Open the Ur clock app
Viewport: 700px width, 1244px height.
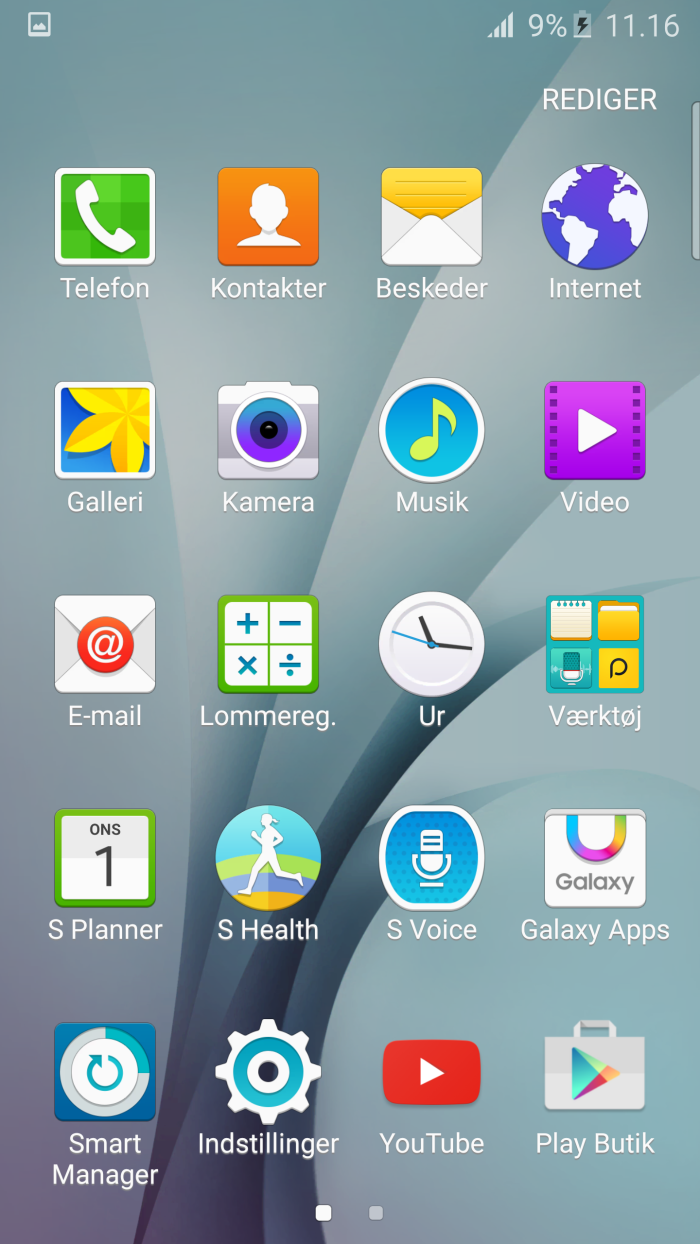point(432,645)
